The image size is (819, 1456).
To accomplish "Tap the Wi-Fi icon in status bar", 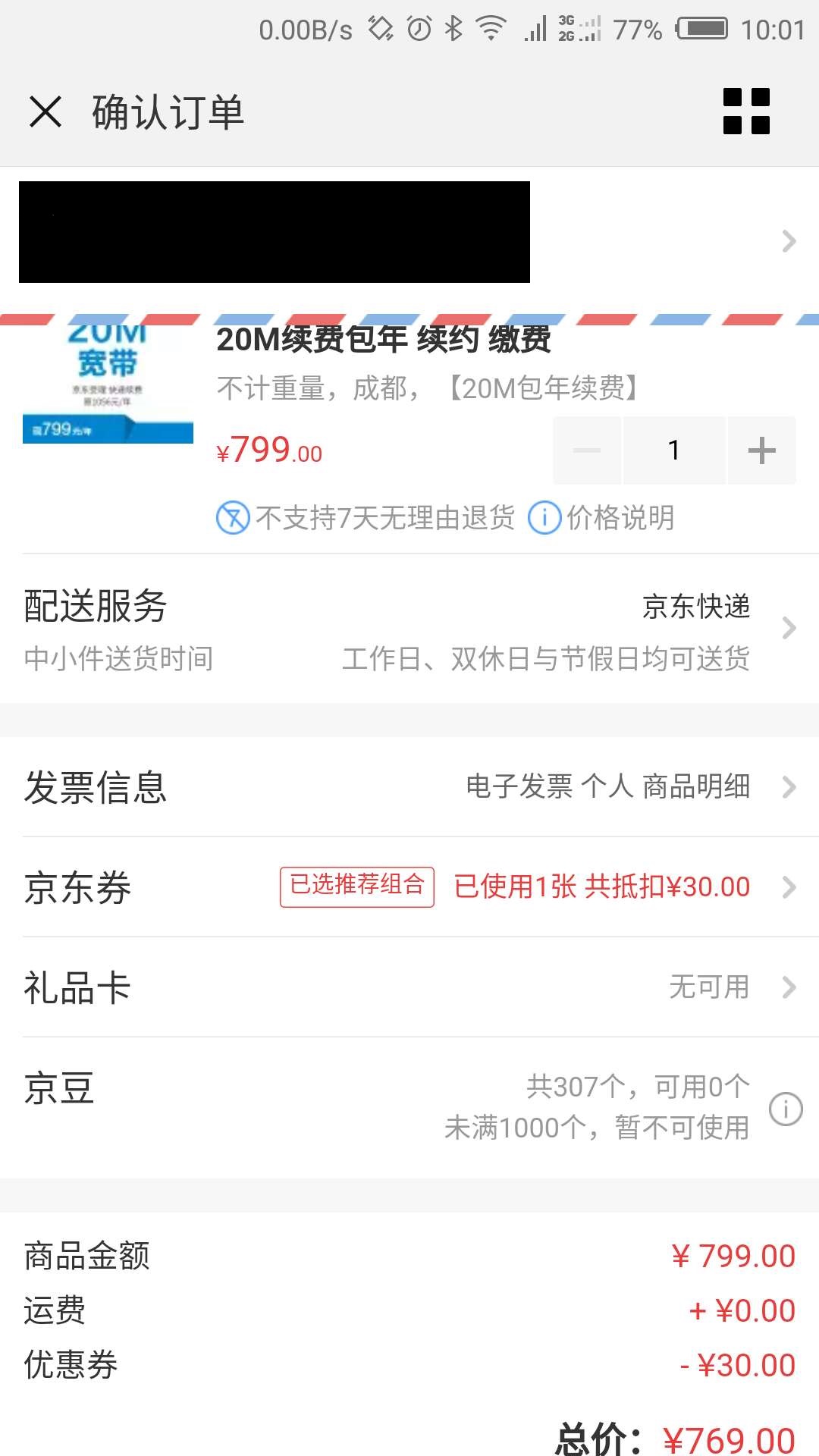I will 489,29.
